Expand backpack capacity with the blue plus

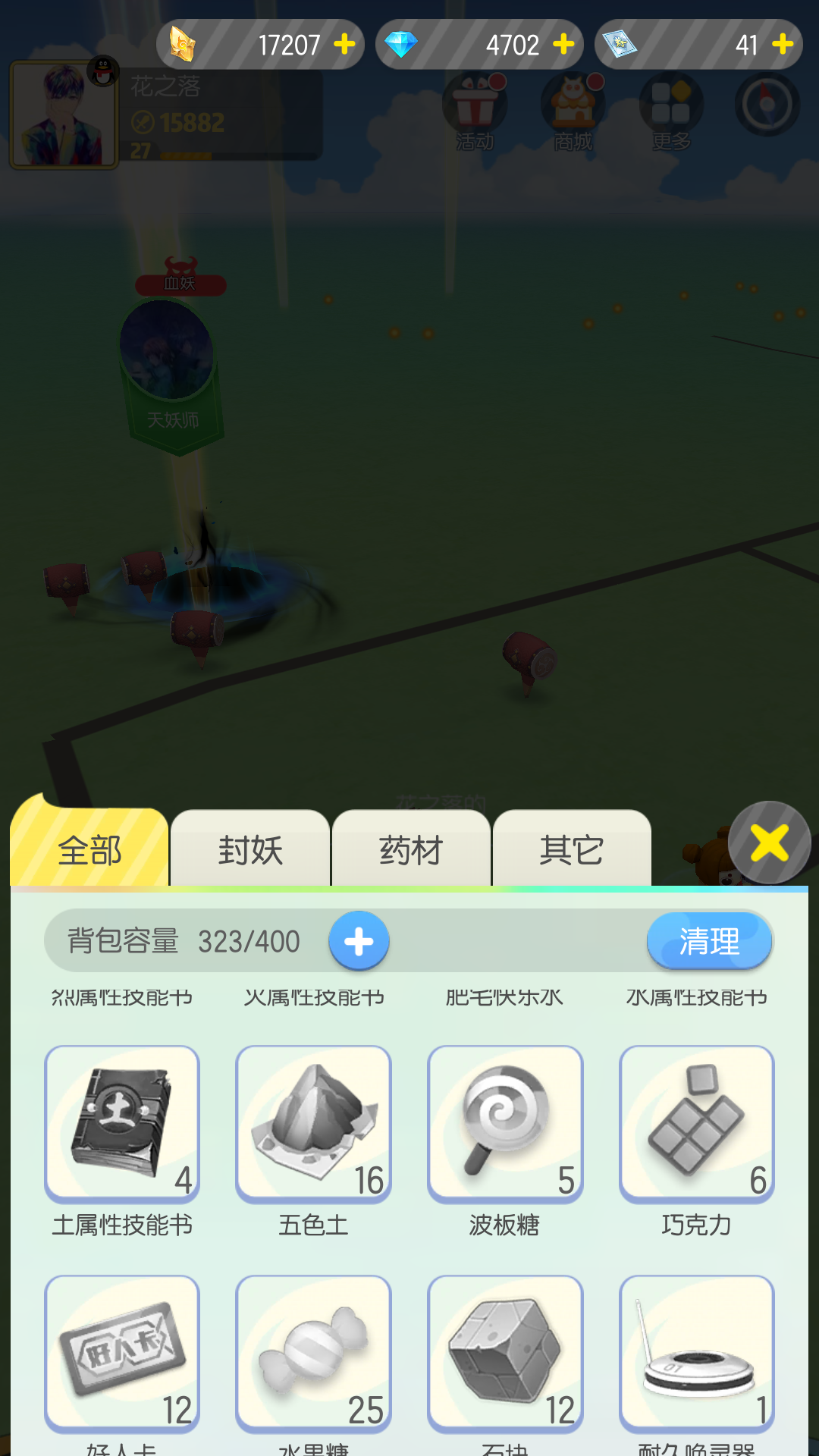click(x=359, y=941)
